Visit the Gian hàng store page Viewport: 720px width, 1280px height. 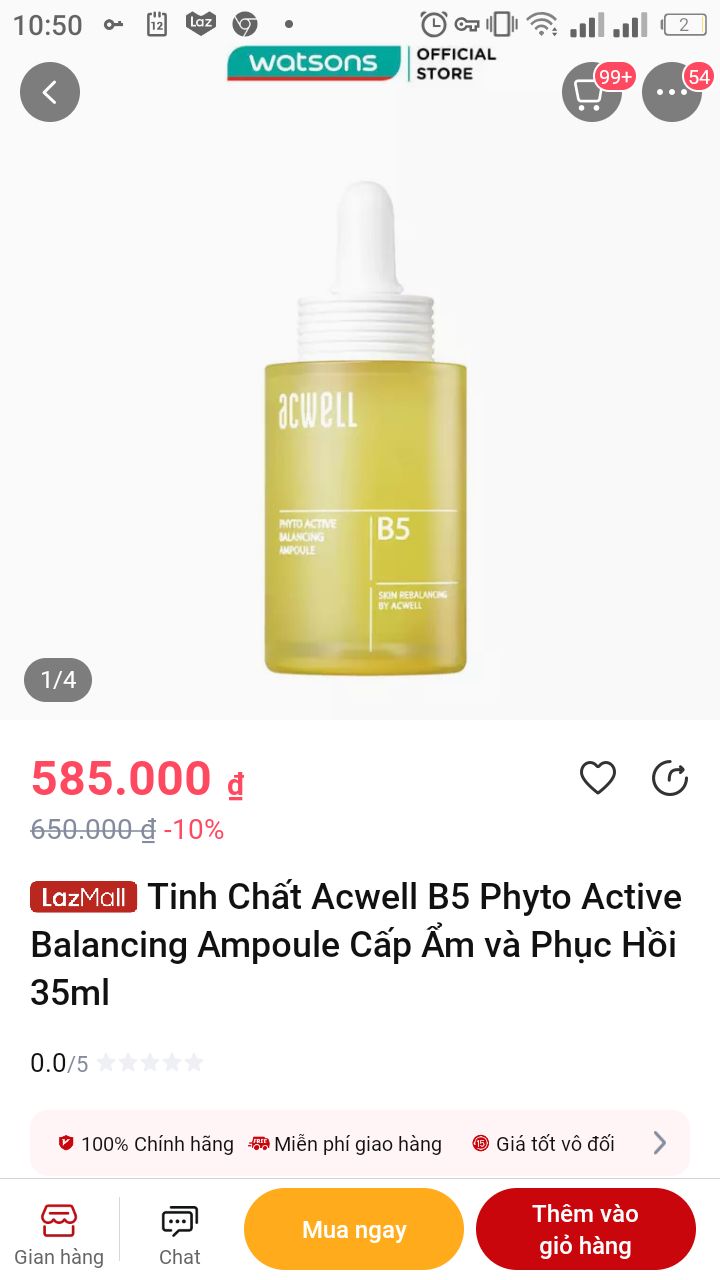(59, 1234)
